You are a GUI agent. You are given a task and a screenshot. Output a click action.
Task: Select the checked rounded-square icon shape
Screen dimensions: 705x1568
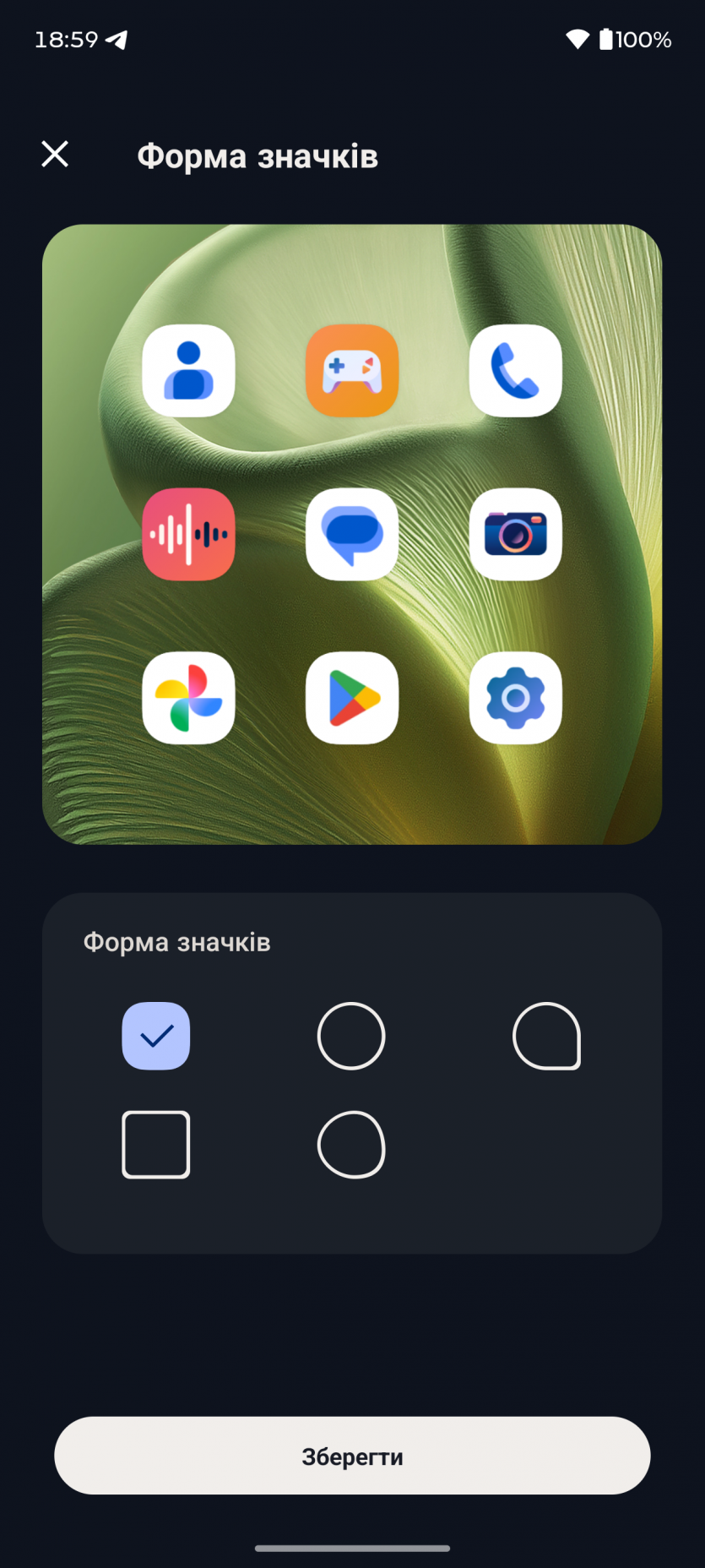click(x=156, y=1036)
